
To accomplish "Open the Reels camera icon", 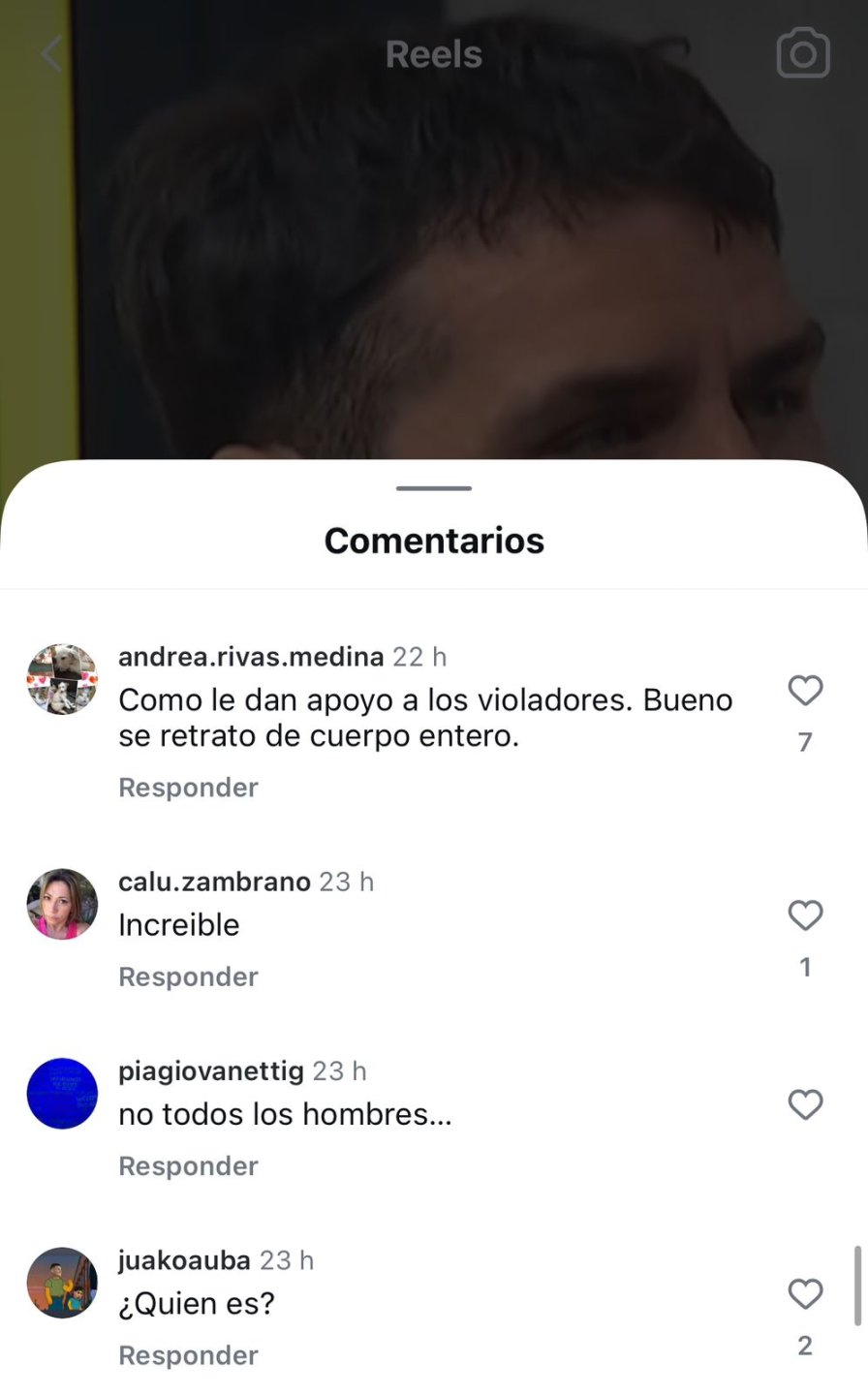I will (x=803, y=54).
